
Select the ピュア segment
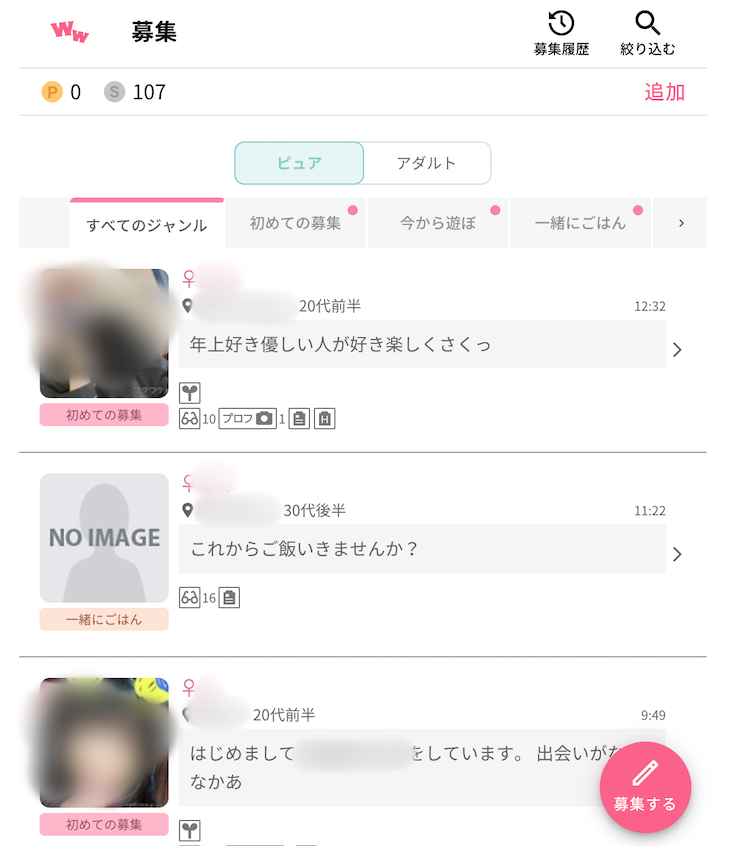(x=299, y=163)
